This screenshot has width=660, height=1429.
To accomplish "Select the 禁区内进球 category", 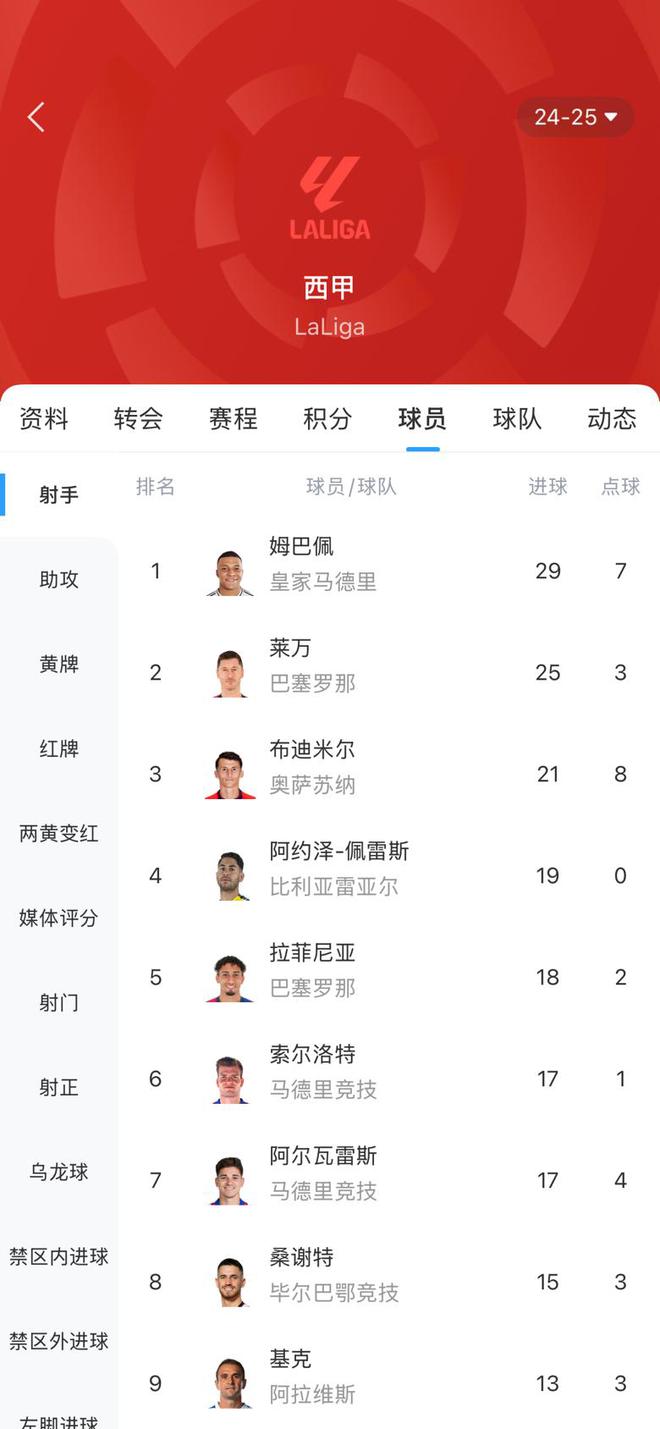I will tap(59, 1256).
